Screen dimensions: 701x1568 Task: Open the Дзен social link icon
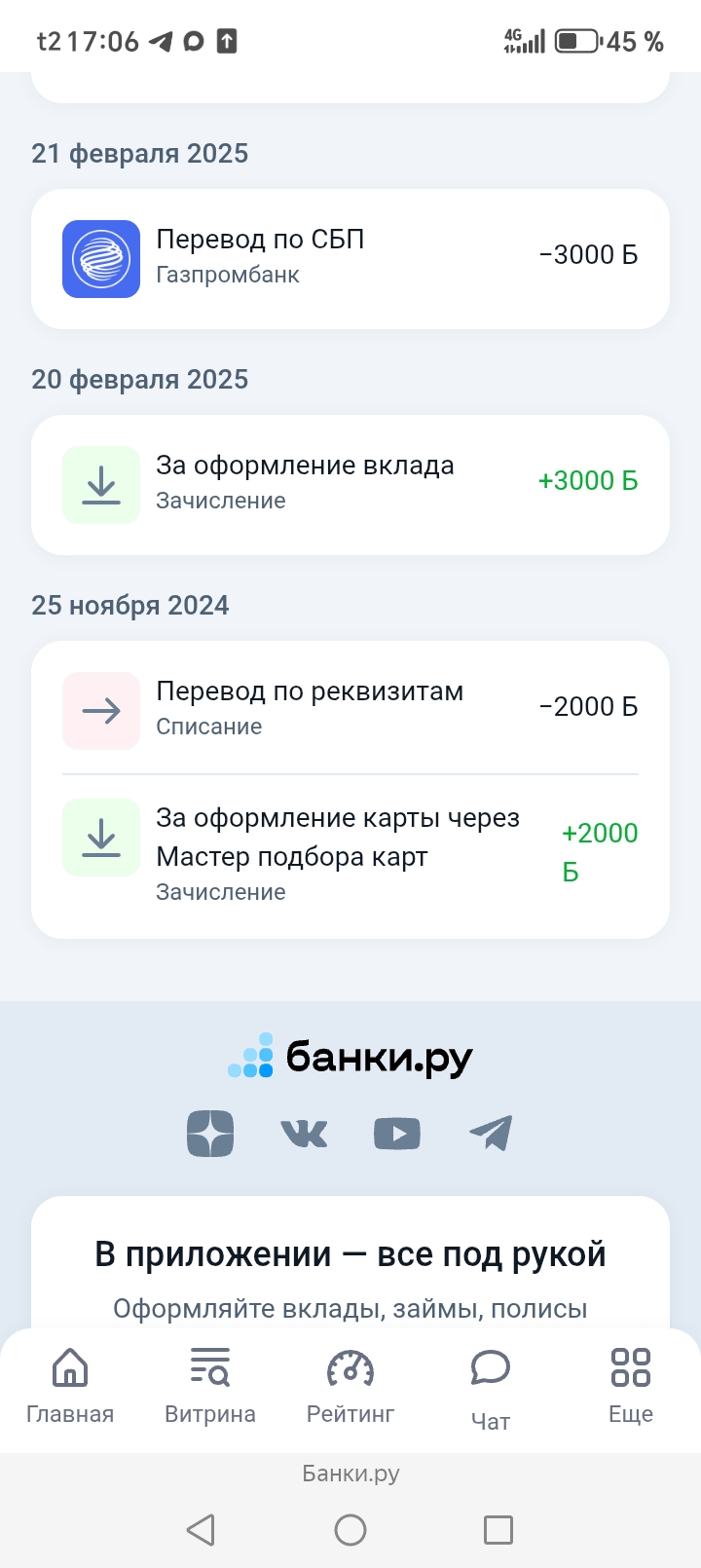210,1134
